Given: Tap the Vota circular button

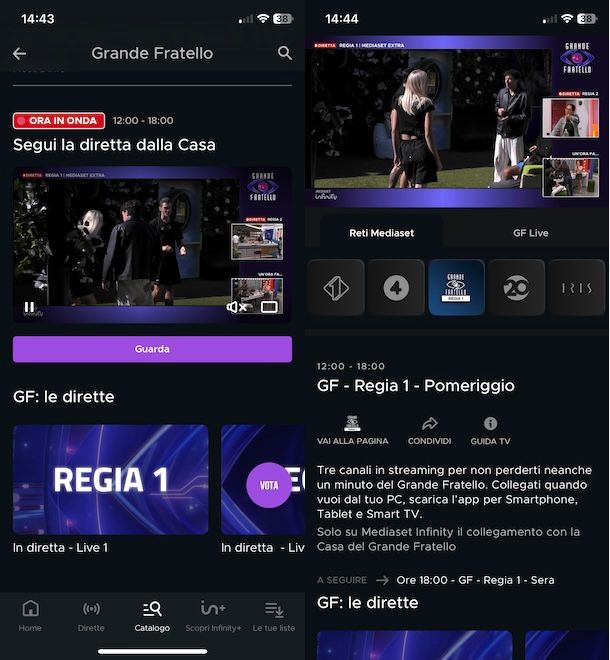Looking at the screenshot, I should (x=268, y=485).
